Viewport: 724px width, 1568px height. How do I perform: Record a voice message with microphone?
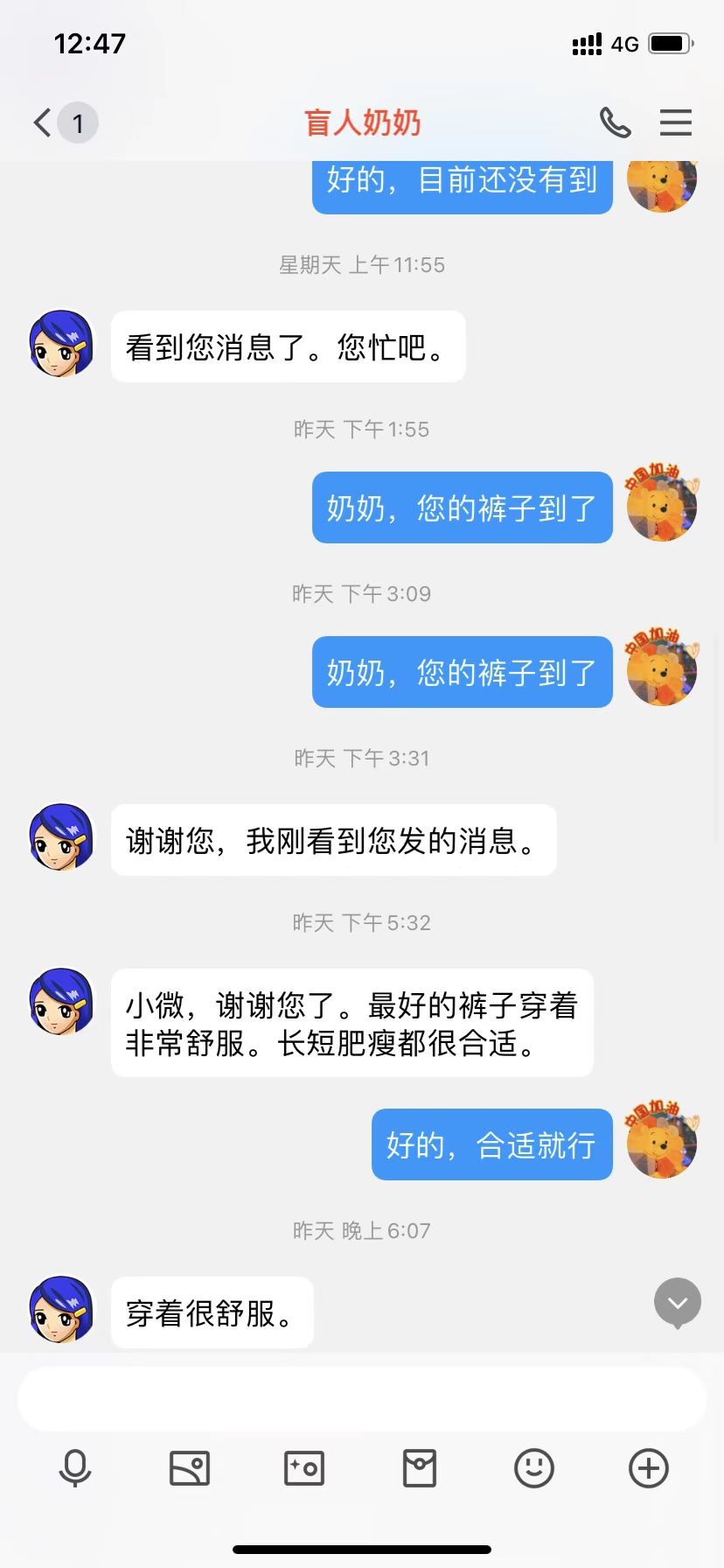click(75, 1467)
